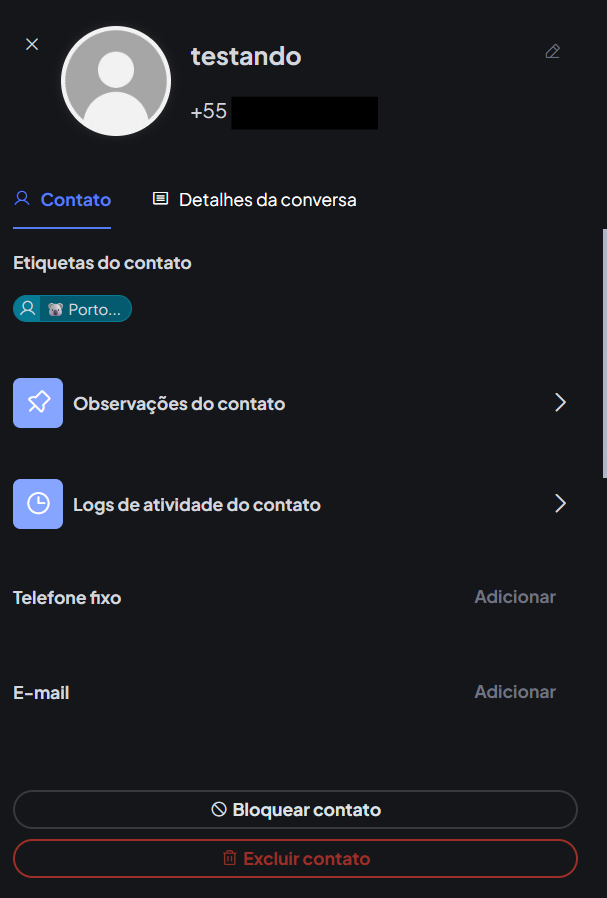
Task: Add a Telefone fixo number
Action: (x=514, y=597)
